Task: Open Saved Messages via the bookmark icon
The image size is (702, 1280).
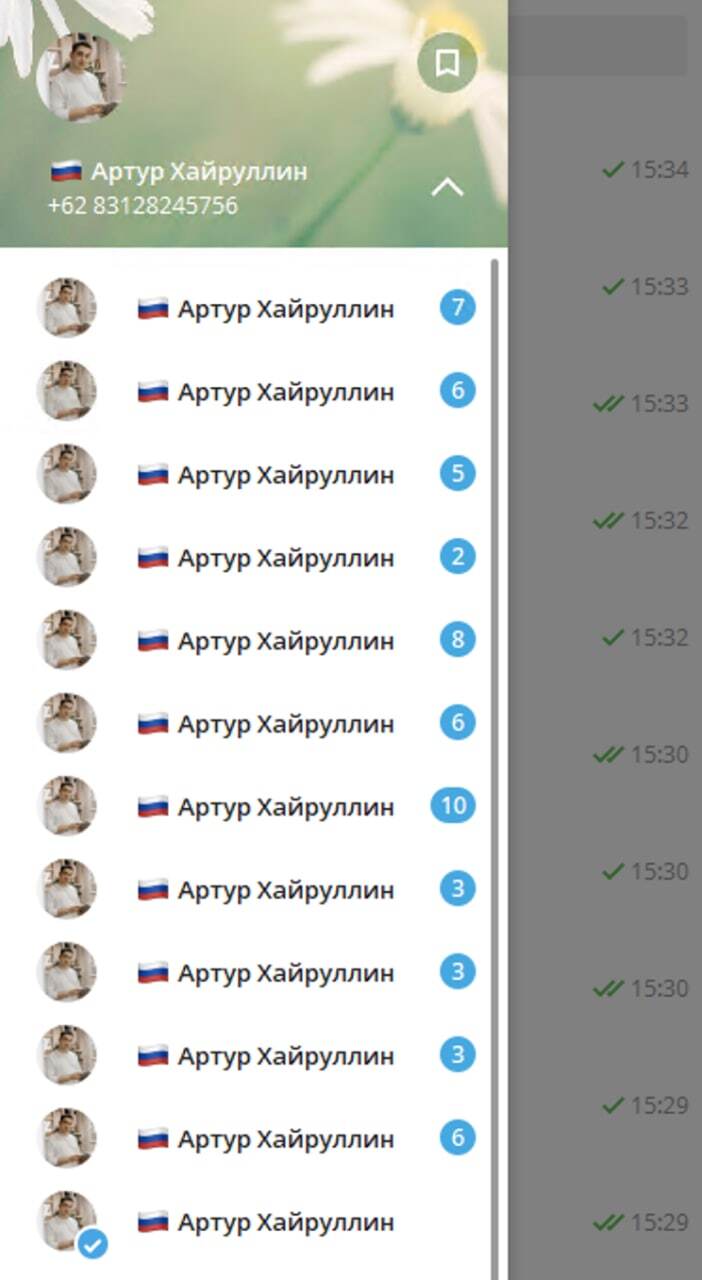Action: tap(447, 63)
